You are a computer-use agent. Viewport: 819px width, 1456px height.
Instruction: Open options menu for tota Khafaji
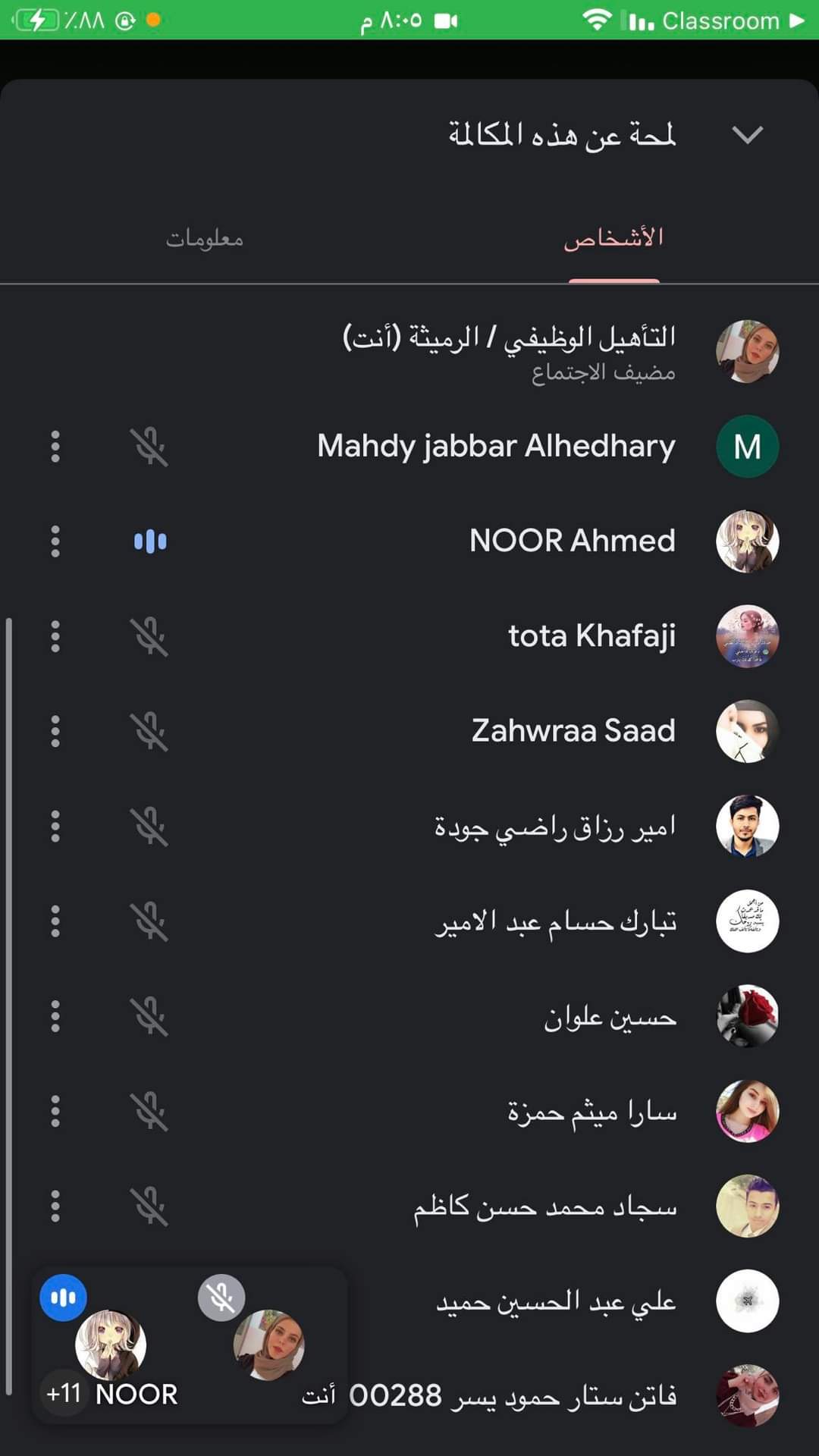[55, 636]
